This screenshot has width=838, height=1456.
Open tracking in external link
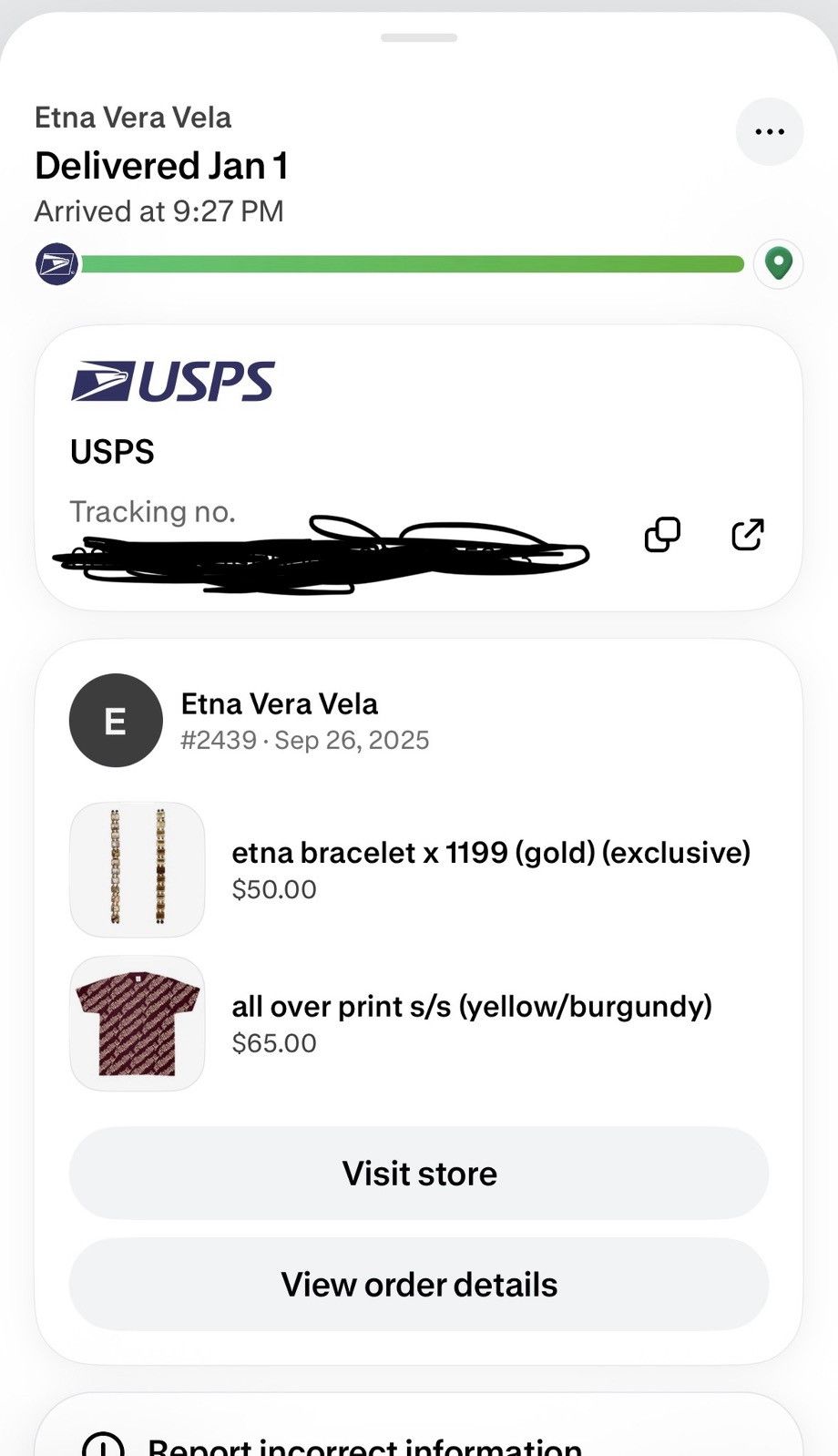tap(748, 535)
